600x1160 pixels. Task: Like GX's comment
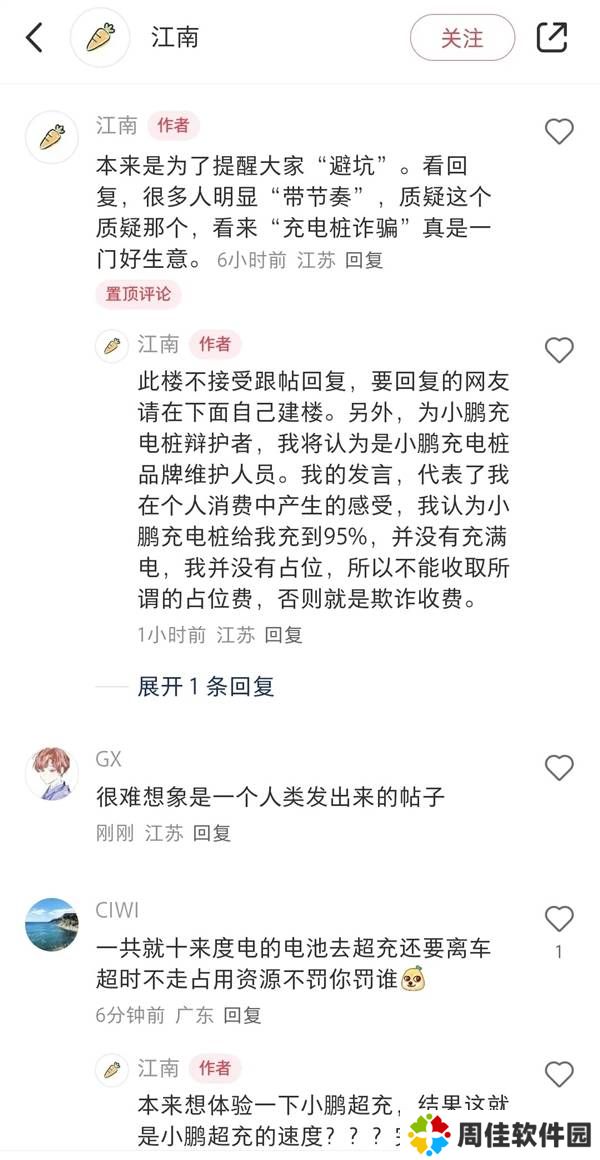(558, 768)
